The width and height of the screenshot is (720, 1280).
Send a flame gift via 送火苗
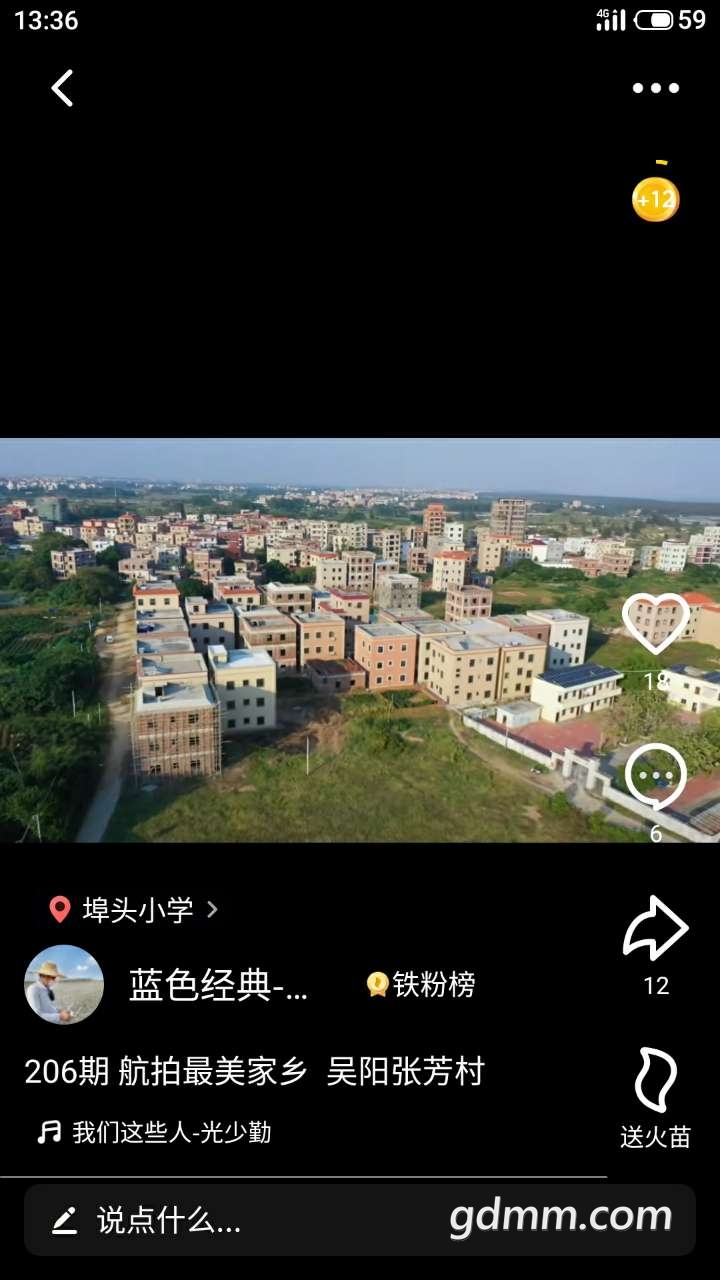(x=656, y=1082)
